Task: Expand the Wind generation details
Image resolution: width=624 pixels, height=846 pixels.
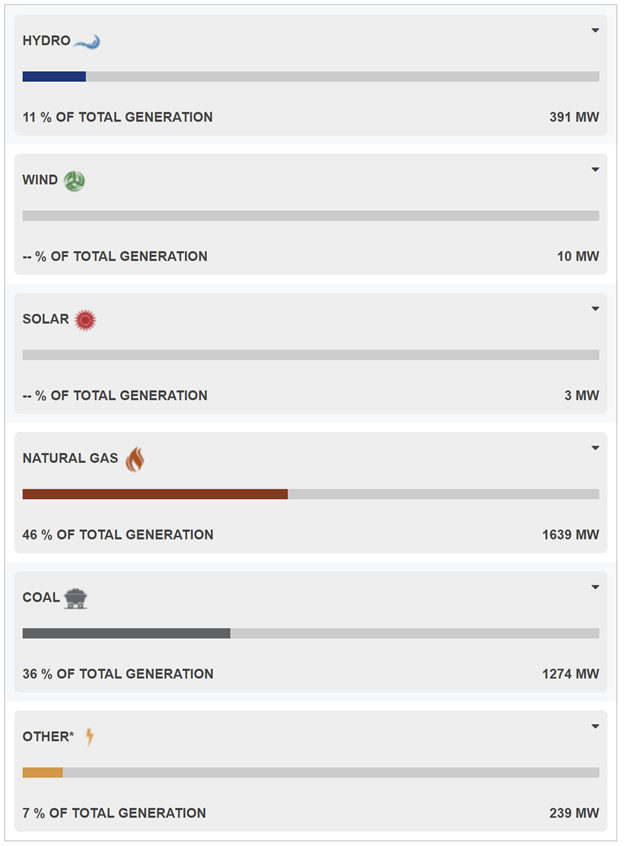Action: coord(595,170)
